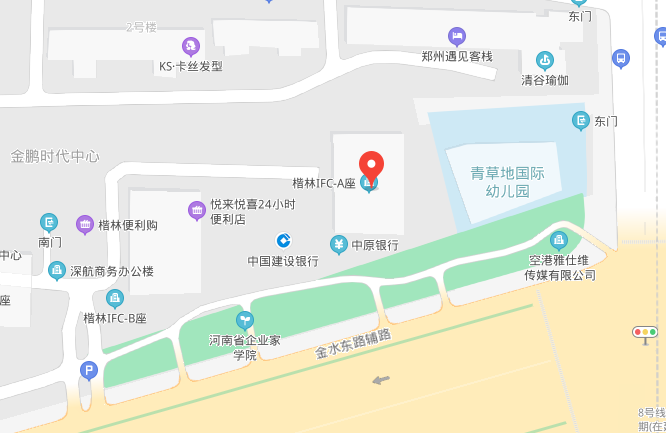Tap the bus stop icon
The height and width of the screenshot is (433, 666).
point(621,59)
